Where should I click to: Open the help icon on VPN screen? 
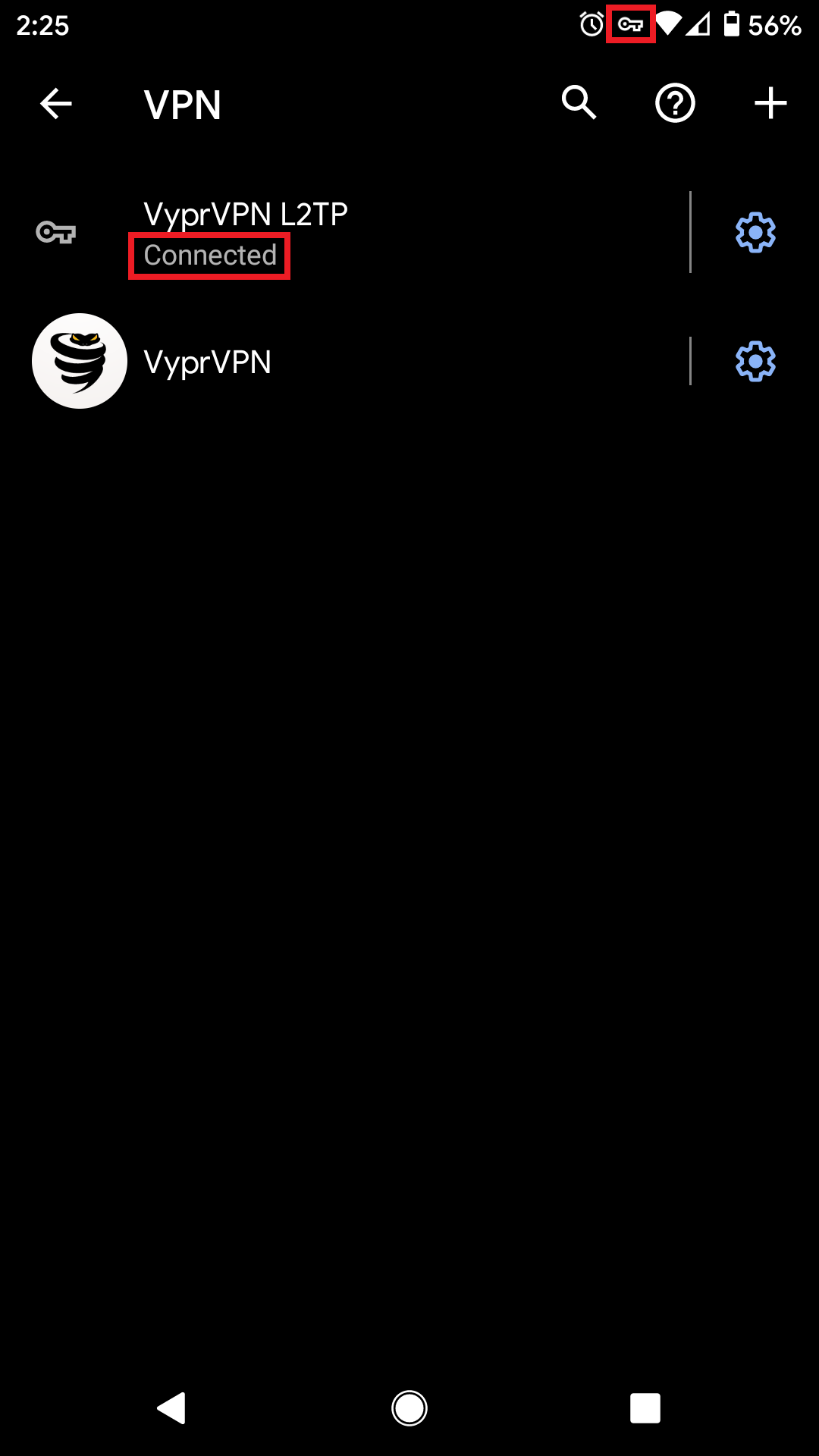point(674,103)
